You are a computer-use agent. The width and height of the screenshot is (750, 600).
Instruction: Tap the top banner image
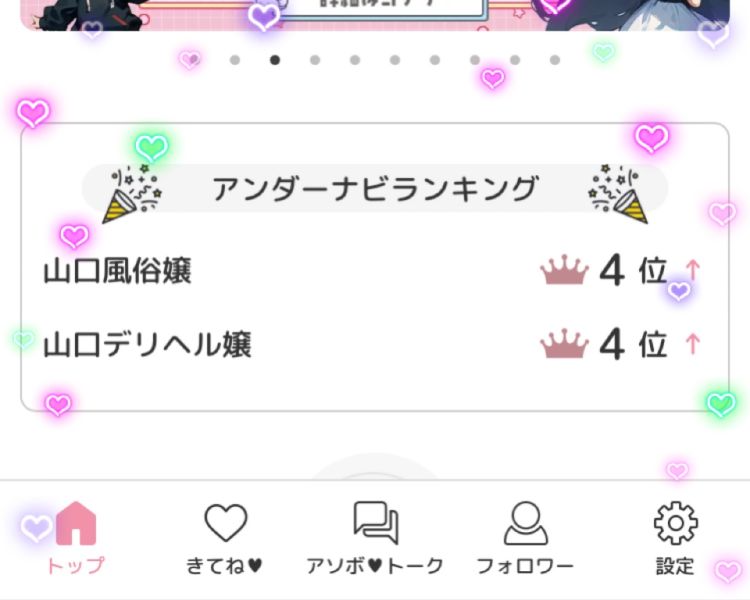[x=374, y=14]
